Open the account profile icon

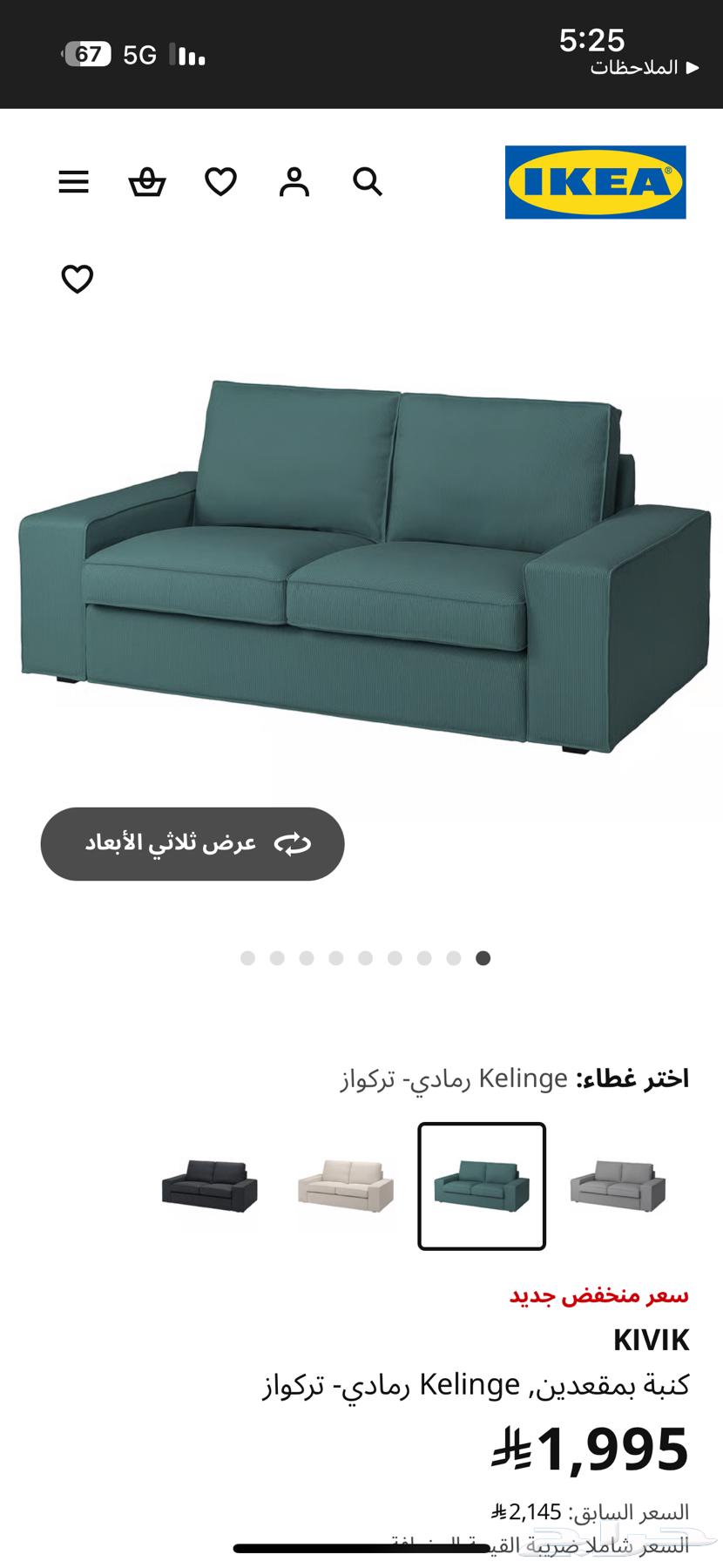294,182
